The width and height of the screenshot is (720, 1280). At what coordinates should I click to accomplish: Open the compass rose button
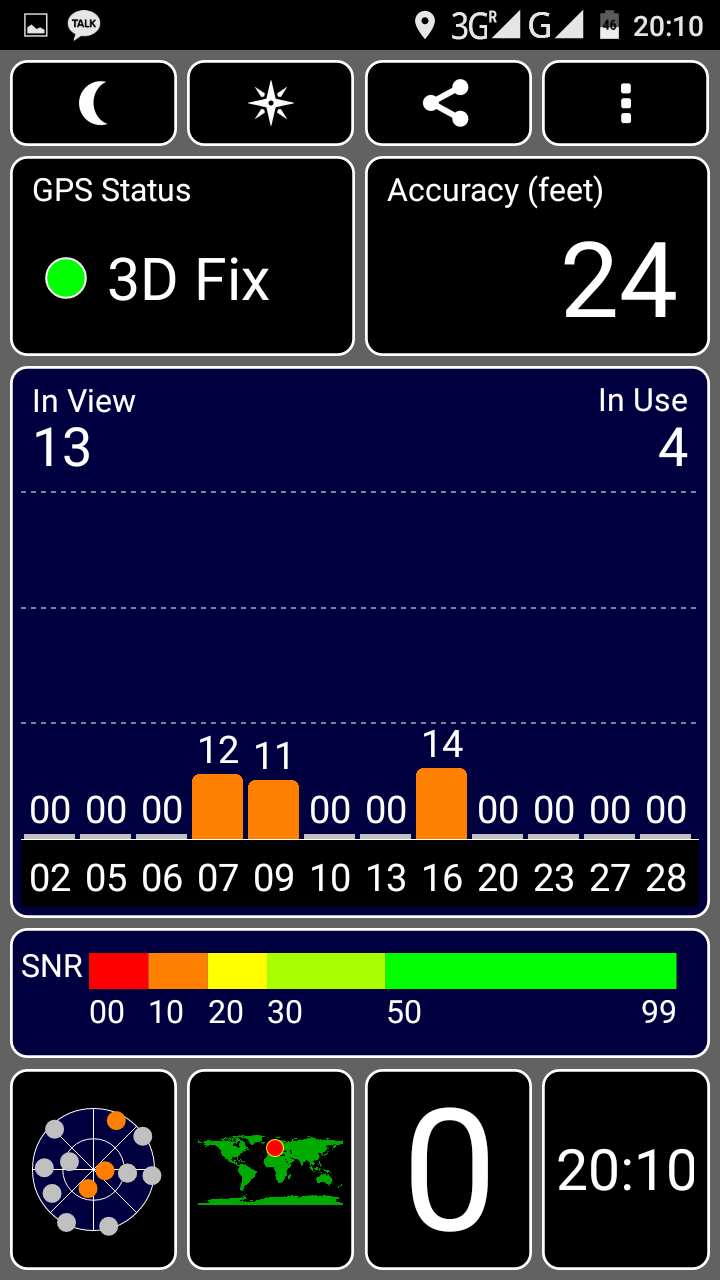[271, 103]
